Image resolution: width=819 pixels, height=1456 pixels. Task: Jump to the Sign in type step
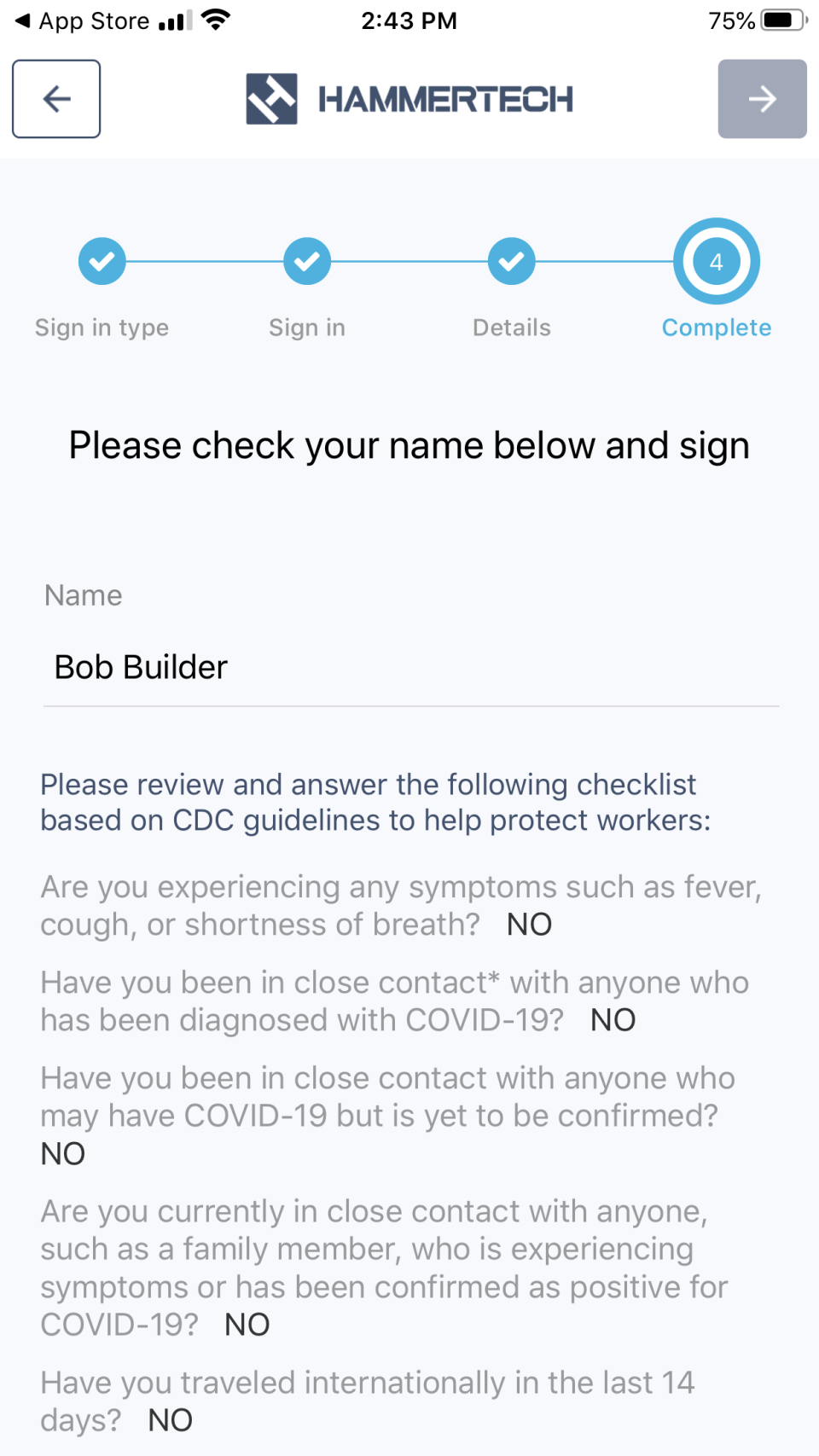102,262
